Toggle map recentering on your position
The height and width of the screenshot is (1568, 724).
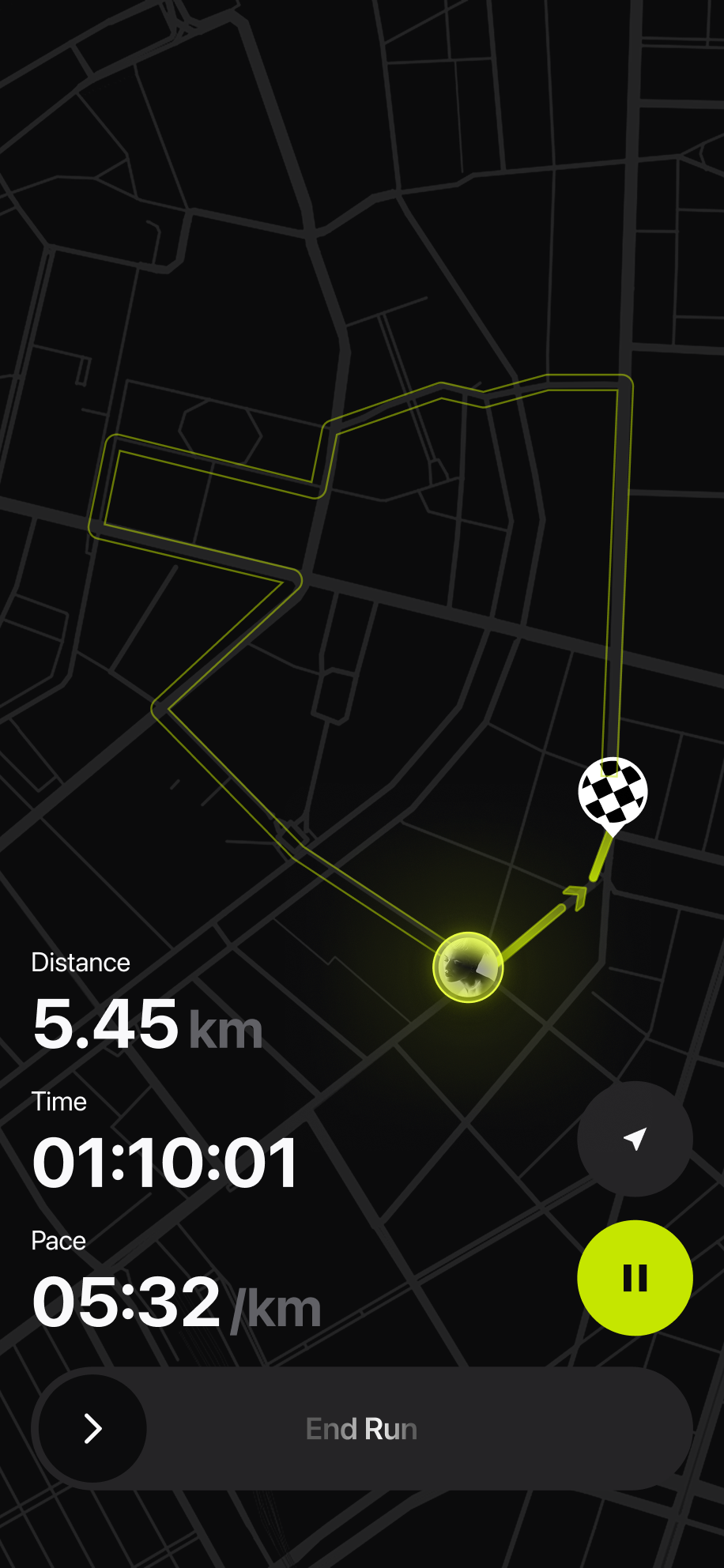633,1138
